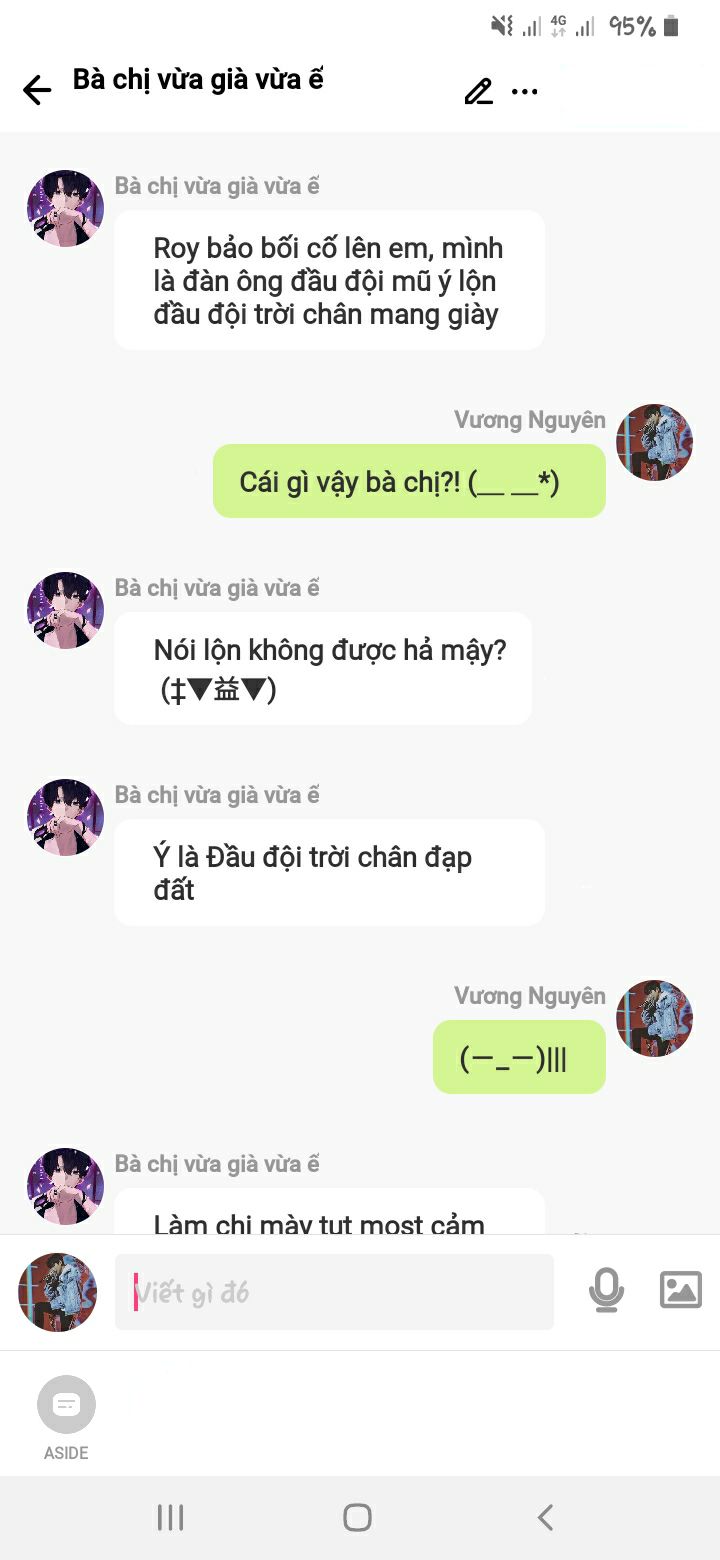
Task: Edit the chat title with the pencil icon
Action: [478, 91]
